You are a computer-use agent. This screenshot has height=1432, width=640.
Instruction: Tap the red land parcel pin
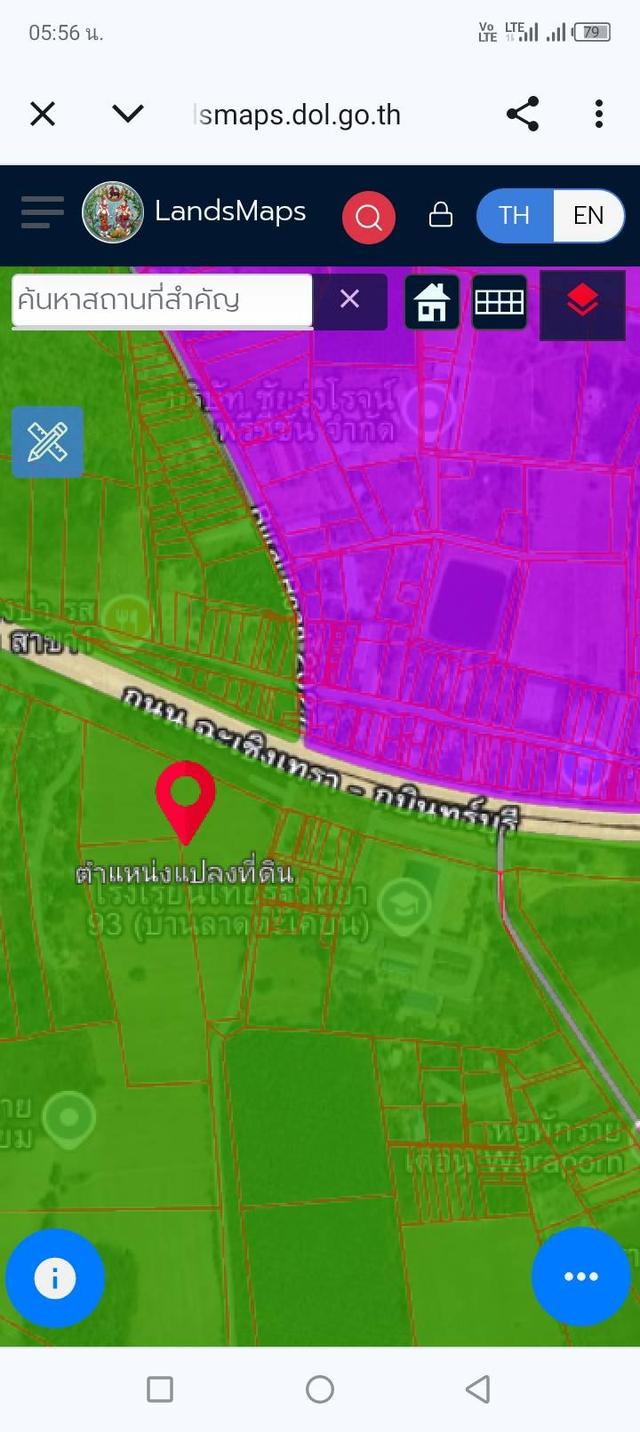tap(185, 798)
